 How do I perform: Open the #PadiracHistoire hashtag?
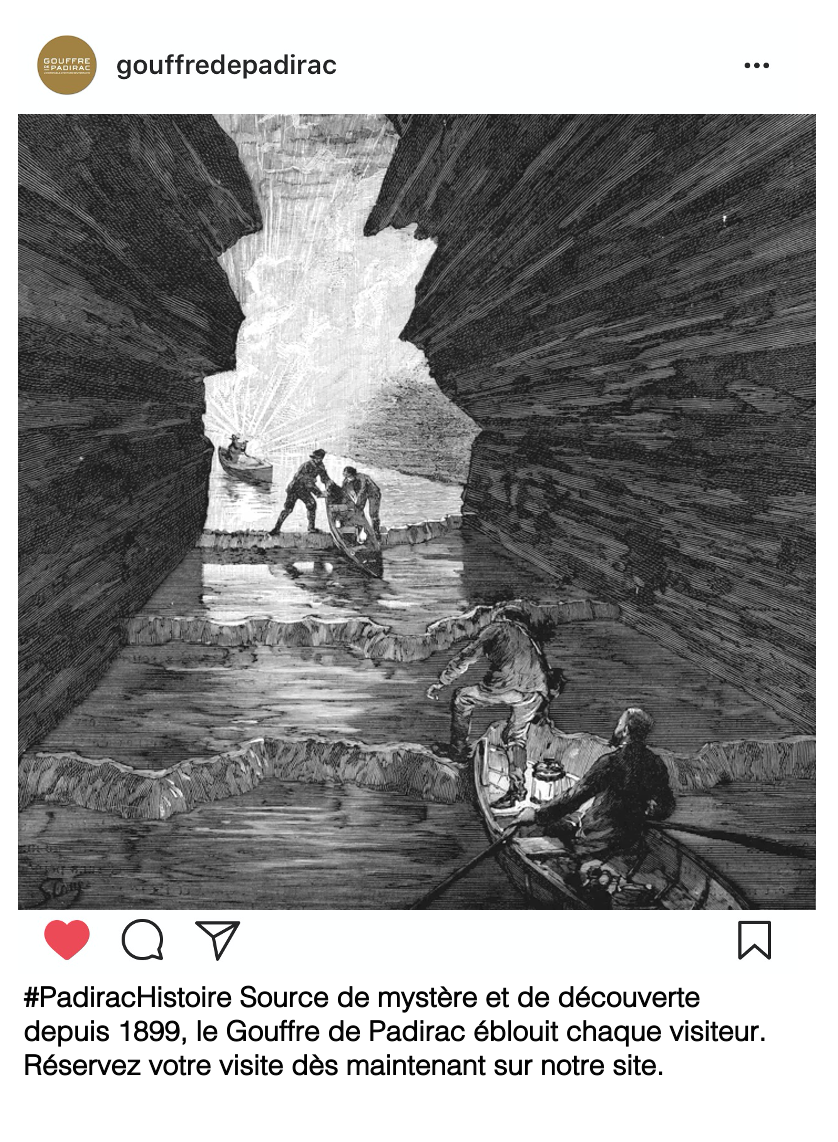click(129, 997)
